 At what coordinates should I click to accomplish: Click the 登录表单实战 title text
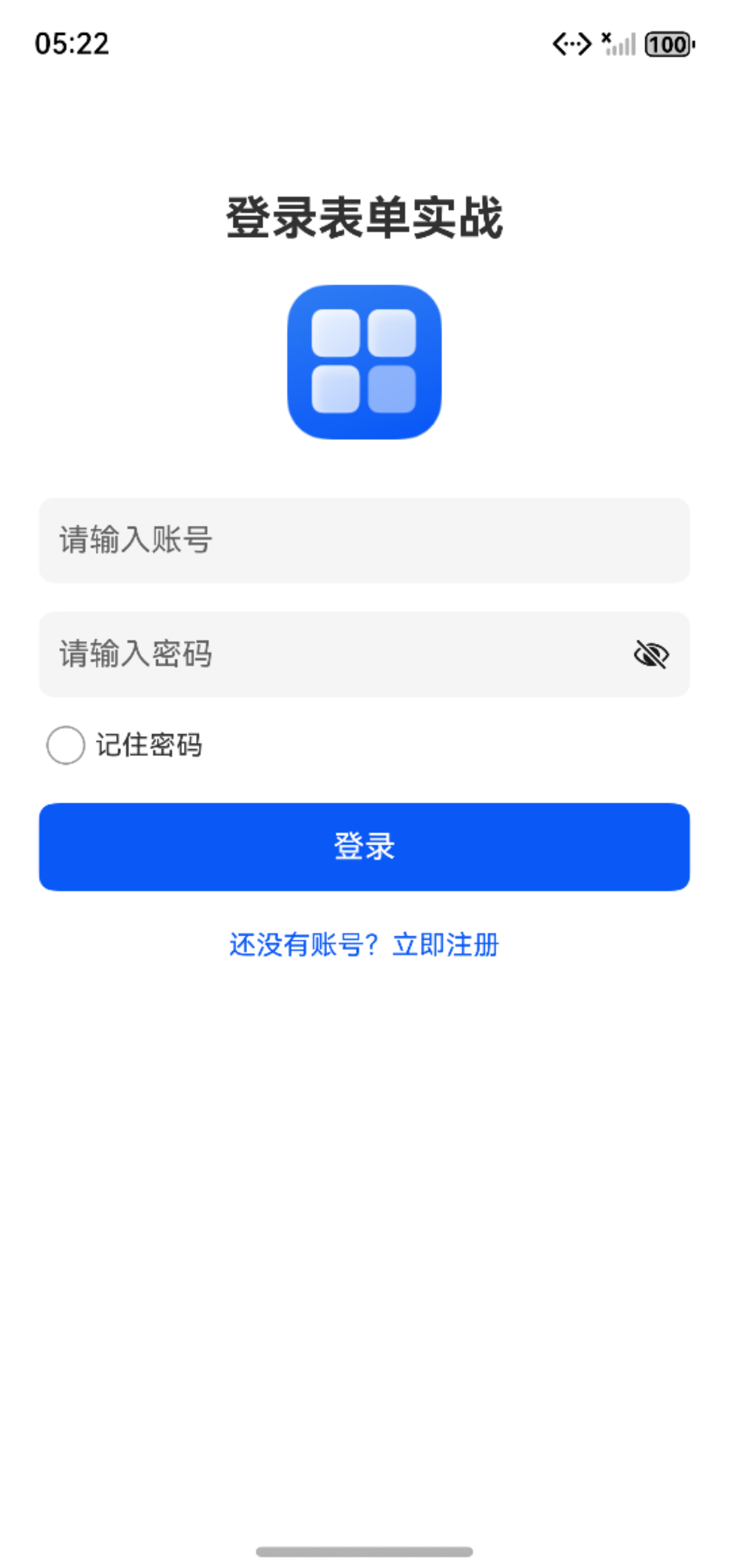[364, 217]
